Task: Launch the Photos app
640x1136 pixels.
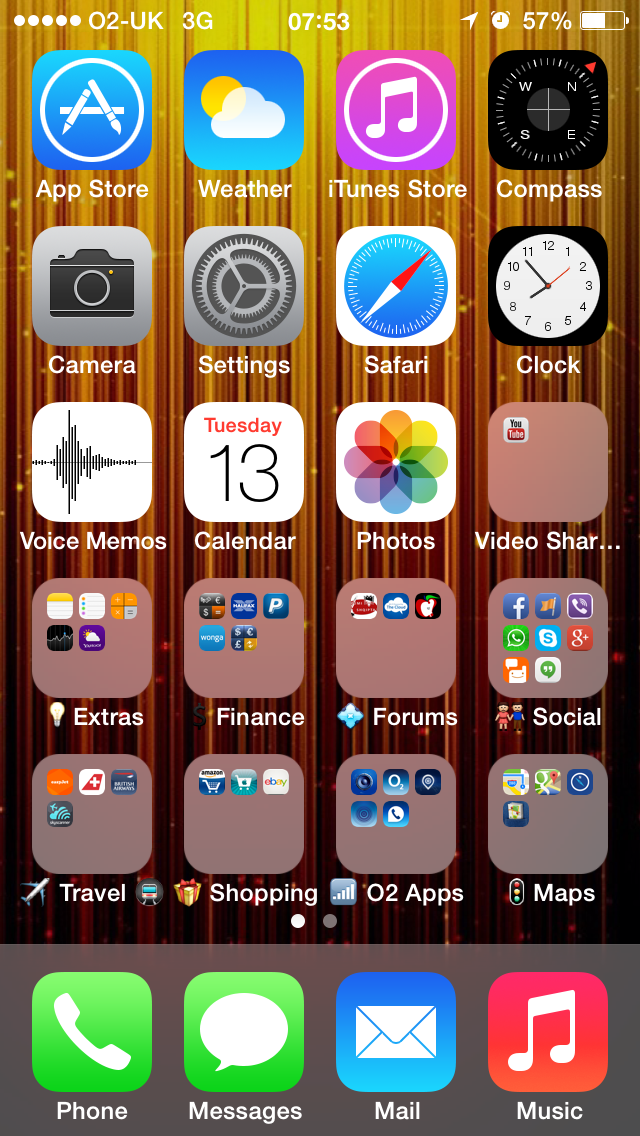Action: tap(396, 462)
